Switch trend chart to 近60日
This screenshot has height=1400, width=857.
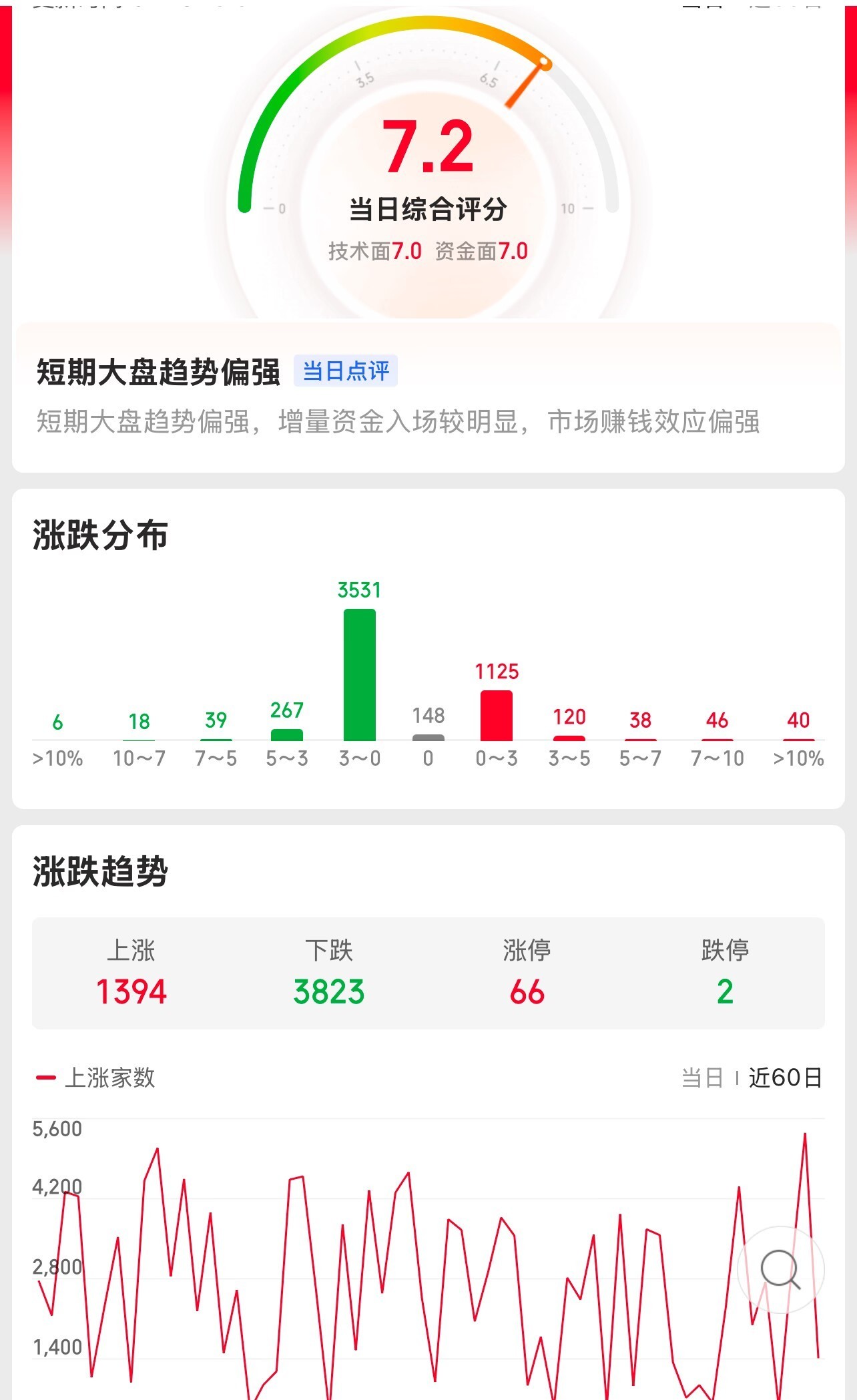(785, 1078)
